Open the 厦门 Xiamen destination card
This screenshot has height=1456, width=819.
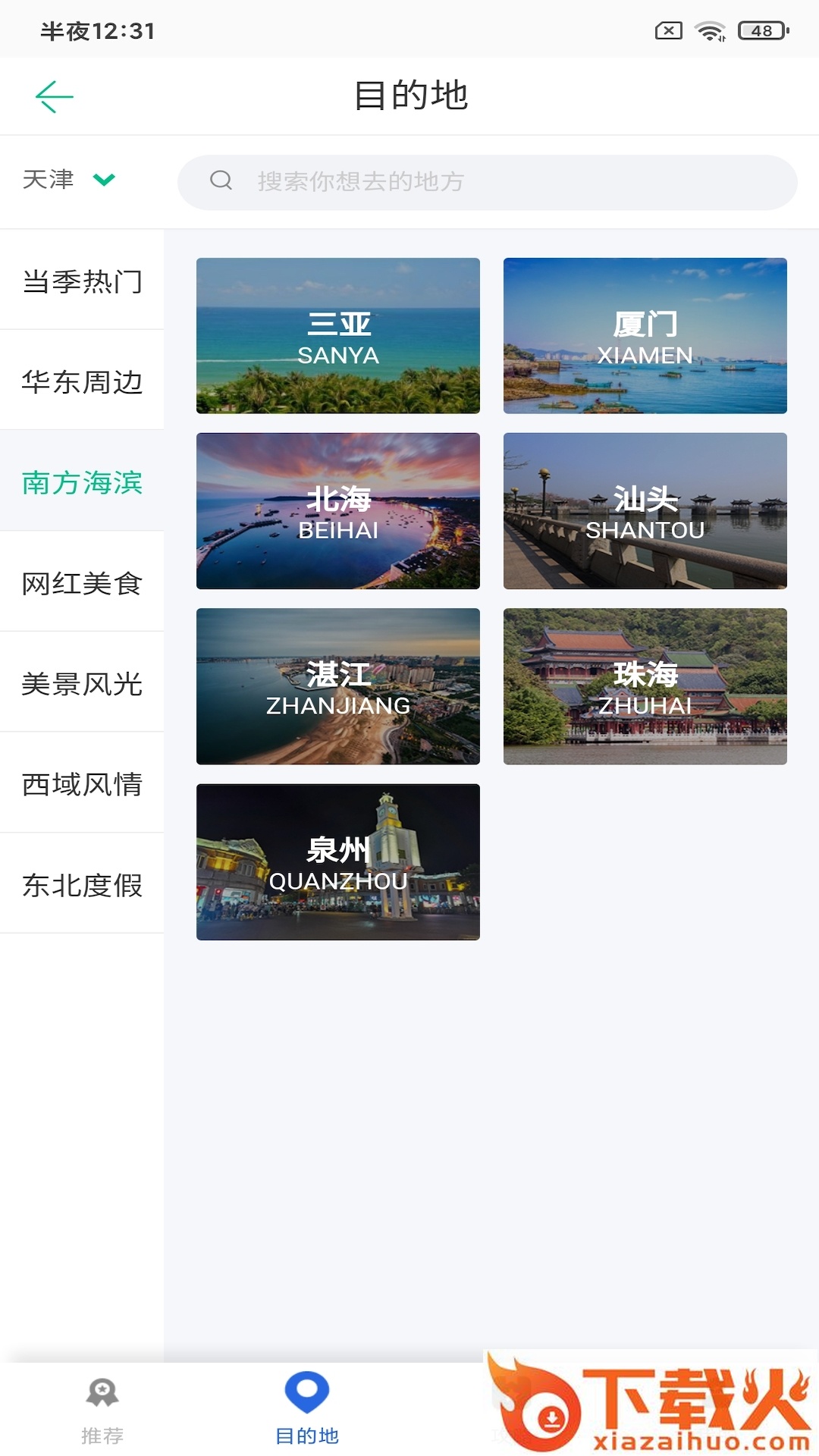pos(645,336)
